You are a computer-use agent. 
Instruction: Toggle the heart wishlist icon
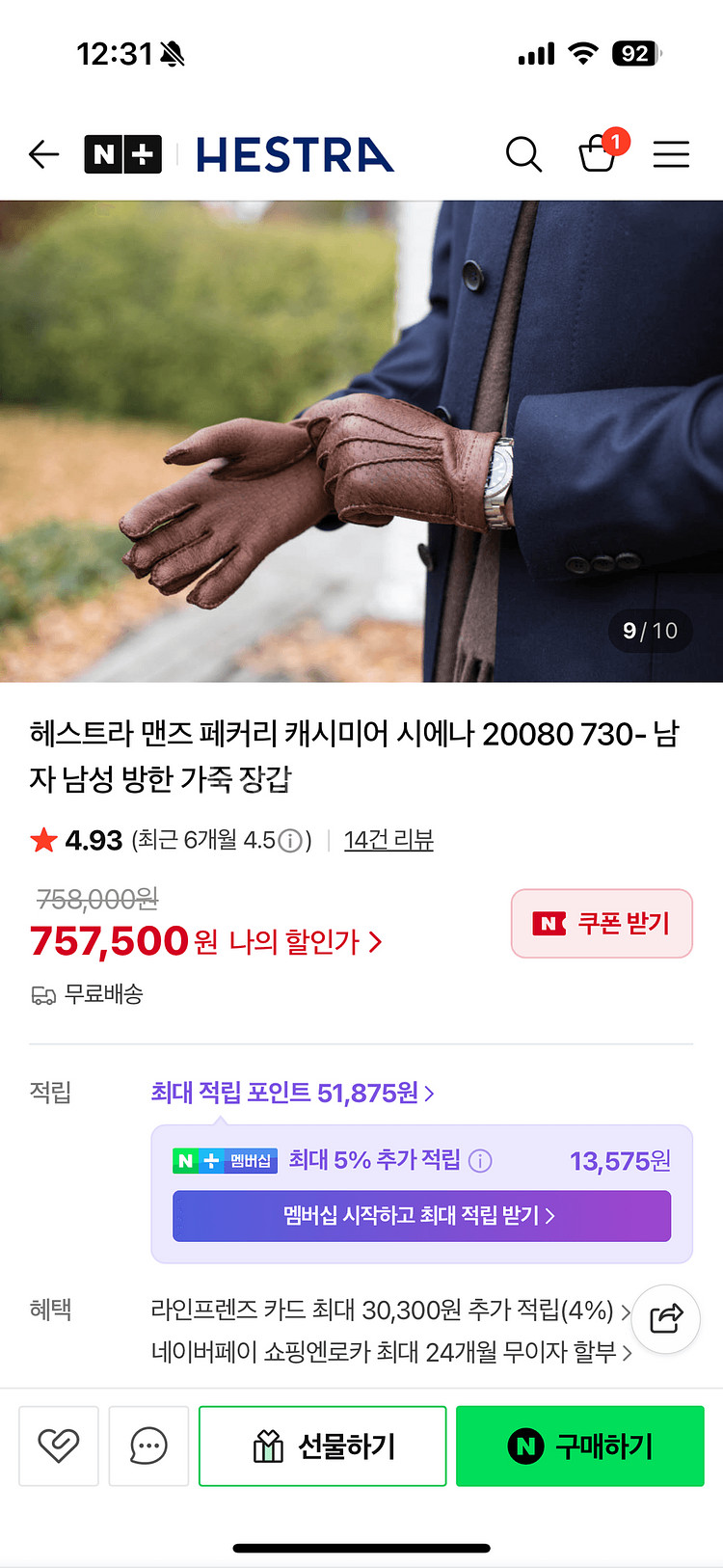(x=59, y=1446)
